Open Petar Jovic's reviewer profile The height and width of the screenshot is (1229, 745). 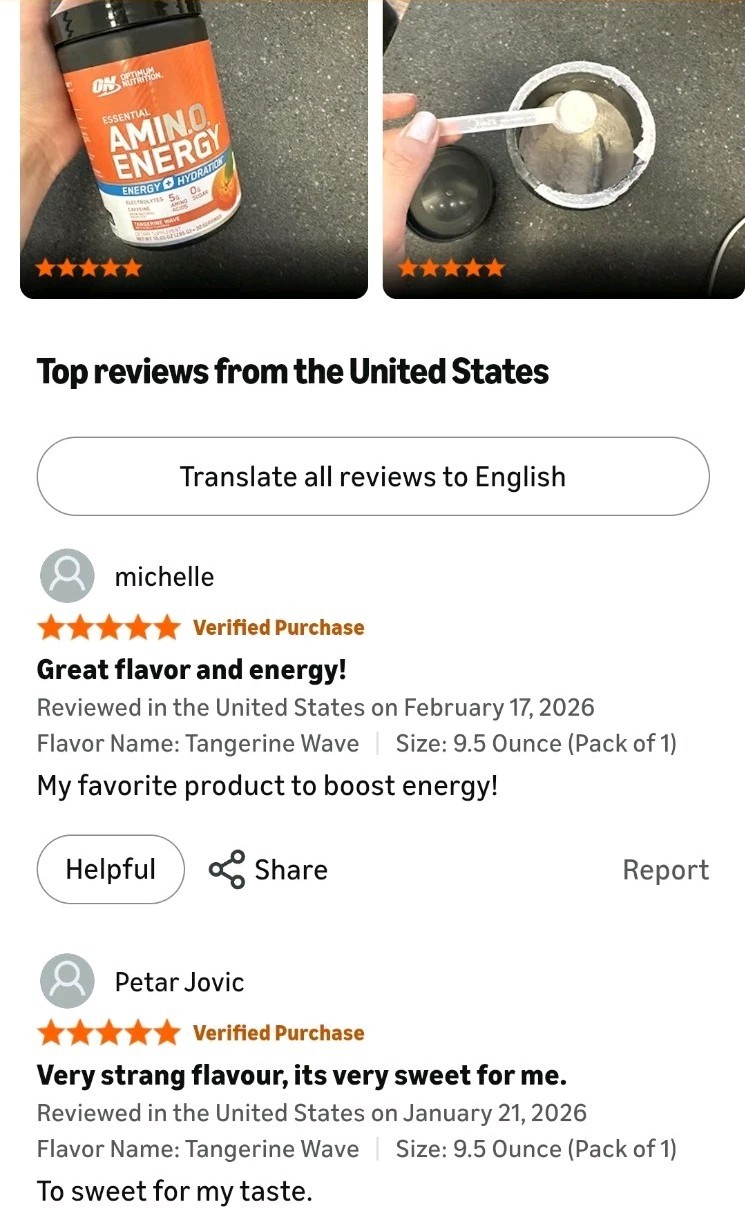click(x=142, y=982)
